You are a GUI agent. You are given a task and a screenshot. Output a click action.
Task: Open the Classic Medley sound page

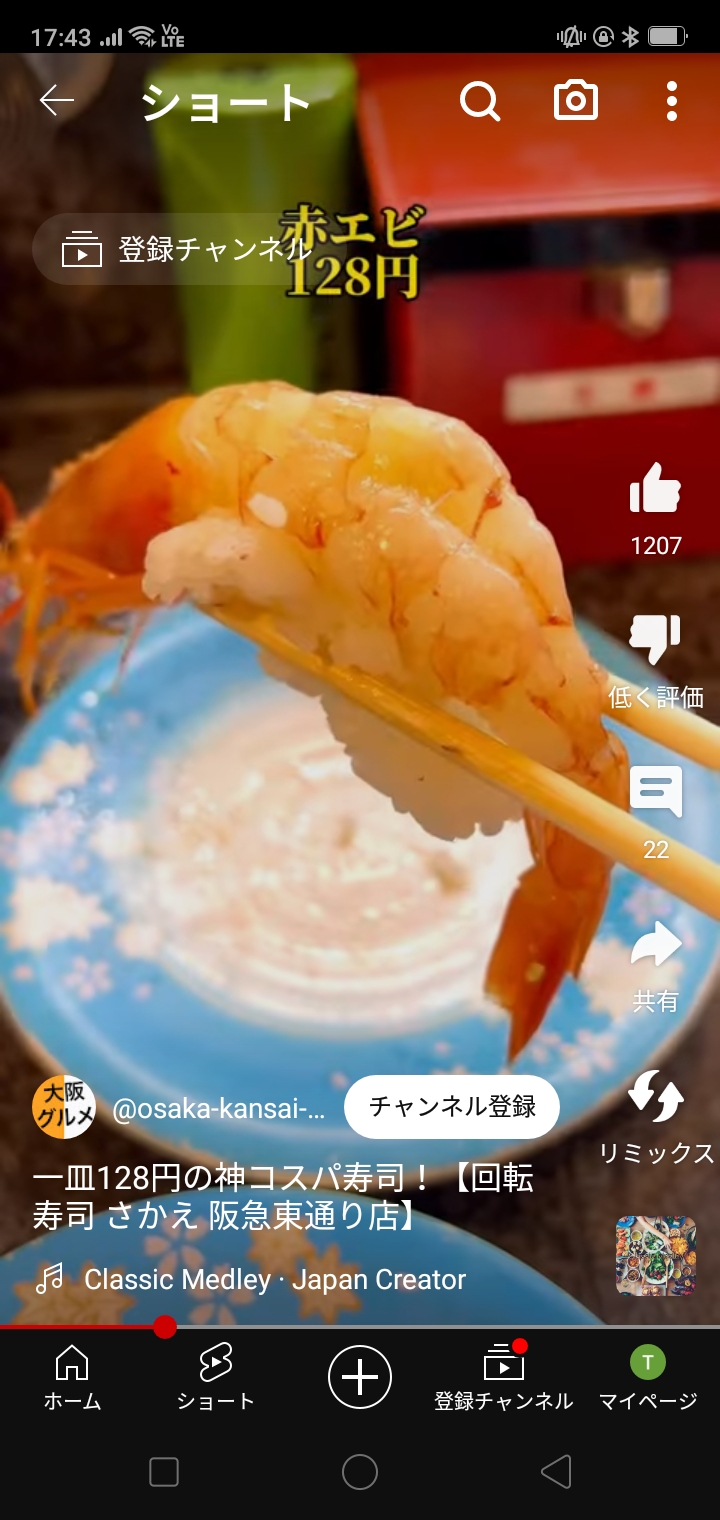pyautogui.click(x=275, y=1279)
